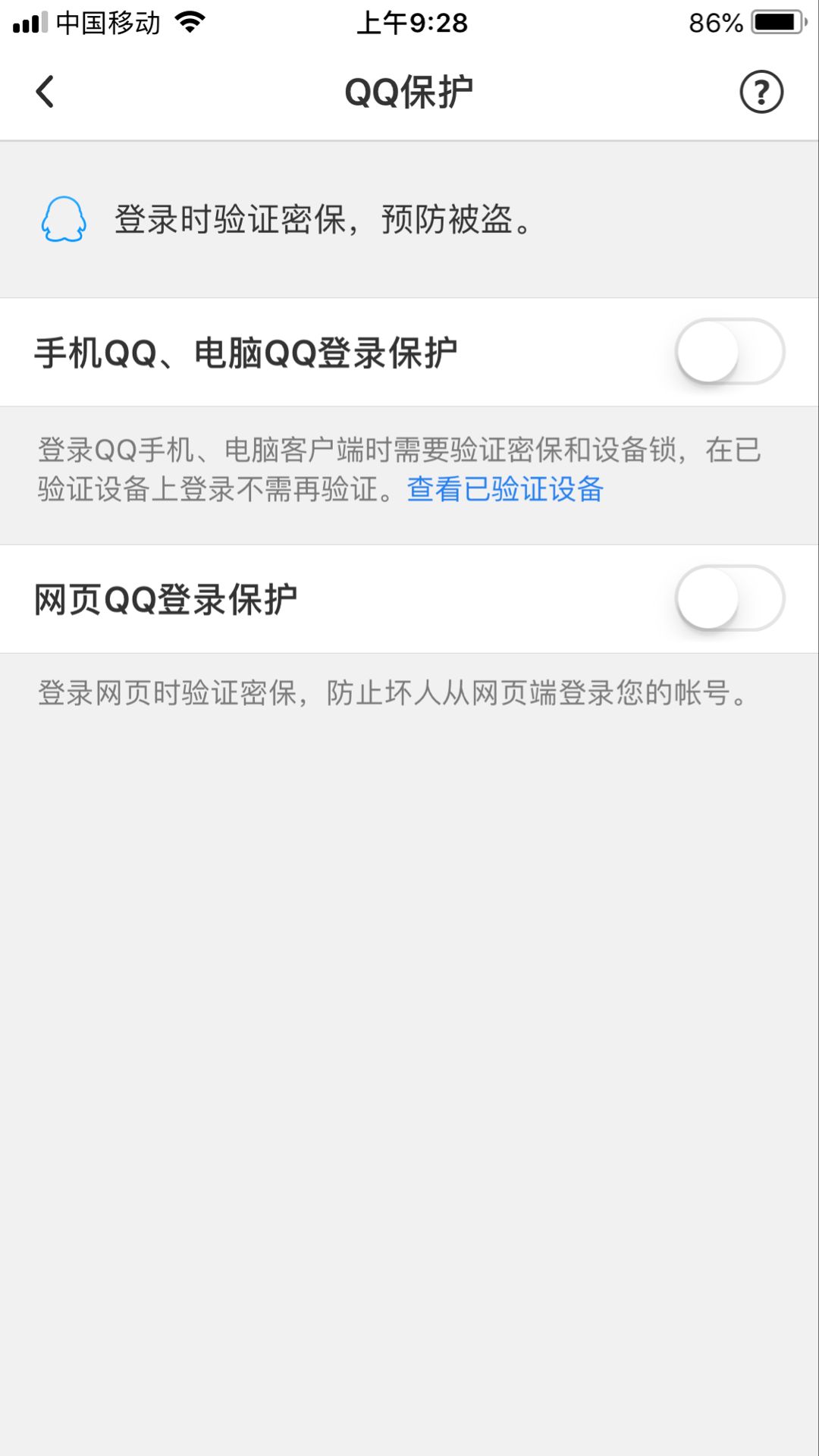Open the help question mark icon

click(761, 92)
